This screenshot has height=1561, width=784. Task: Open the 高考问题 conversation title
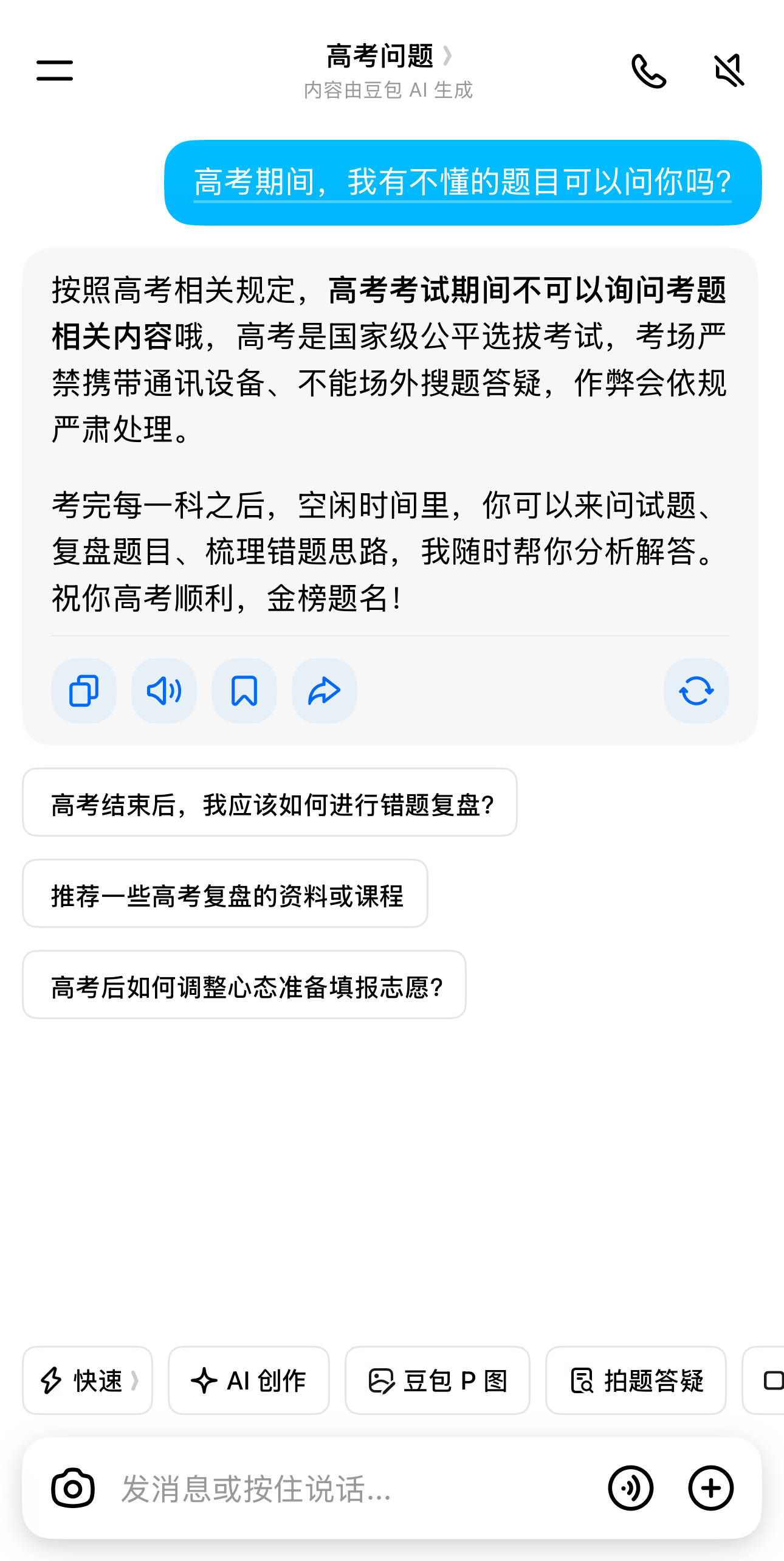pos(389,57)
